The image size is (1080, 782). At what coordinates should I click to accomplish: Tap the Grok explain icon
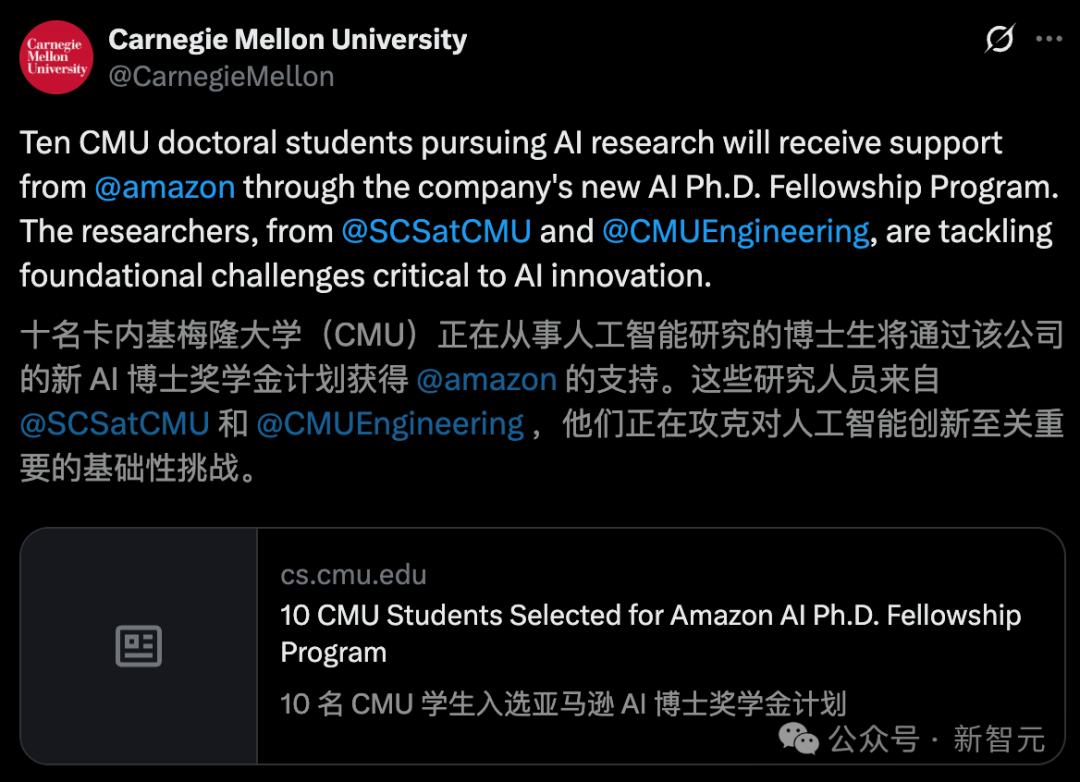(999, 40)
